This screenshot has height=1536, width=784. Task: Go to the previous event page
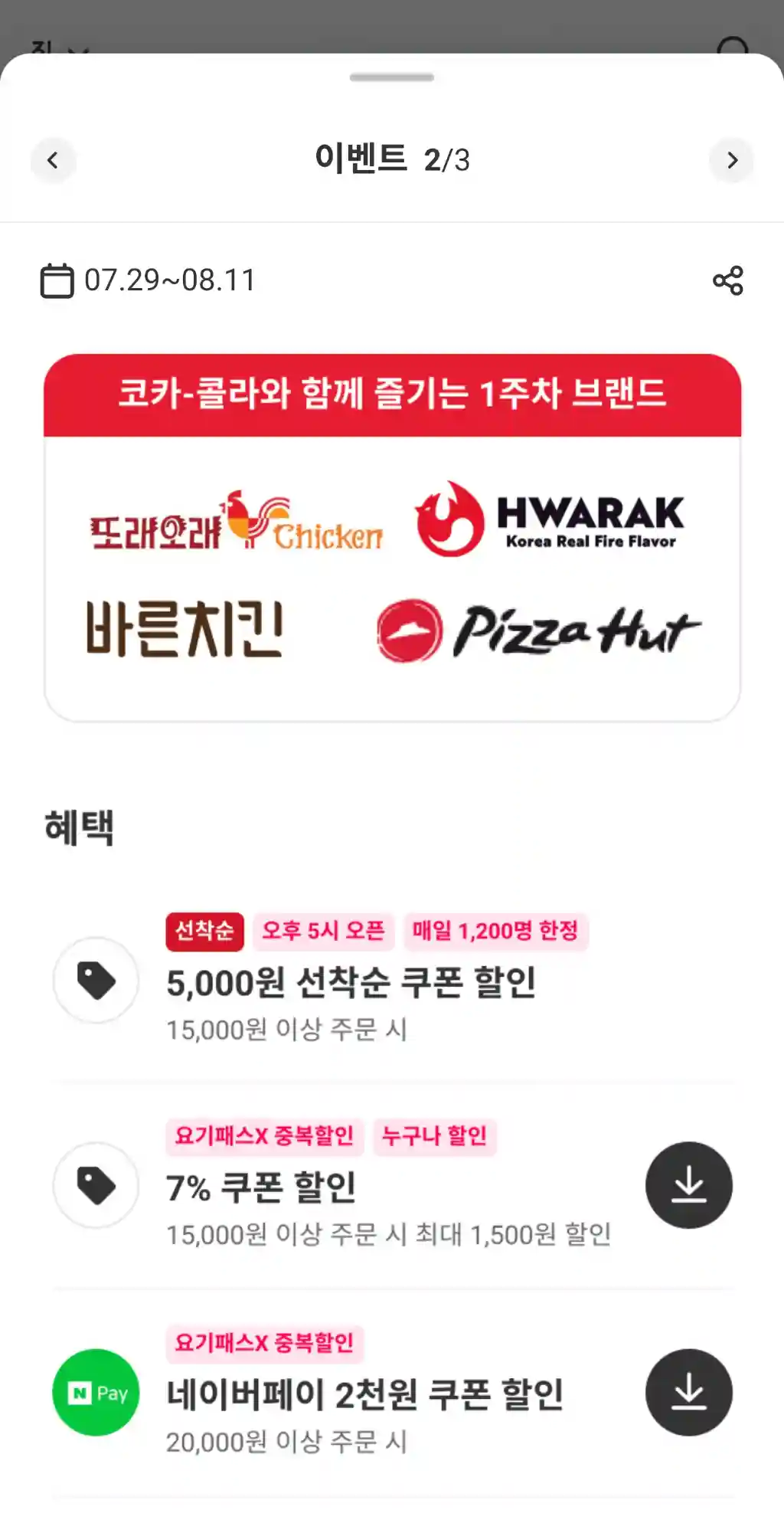pos(53,160)
